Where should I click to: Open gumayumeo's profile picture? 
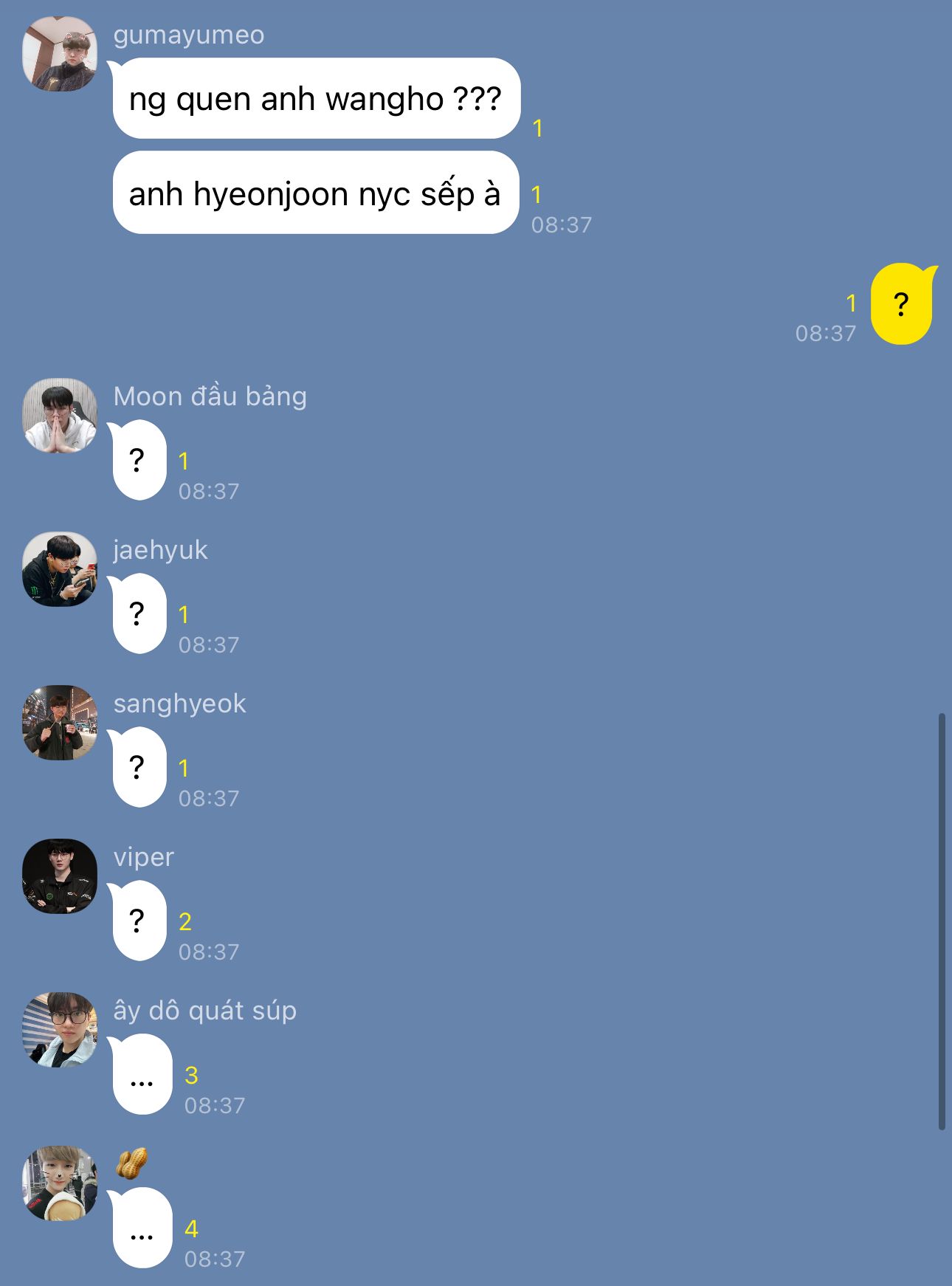[x=60, y=54]
